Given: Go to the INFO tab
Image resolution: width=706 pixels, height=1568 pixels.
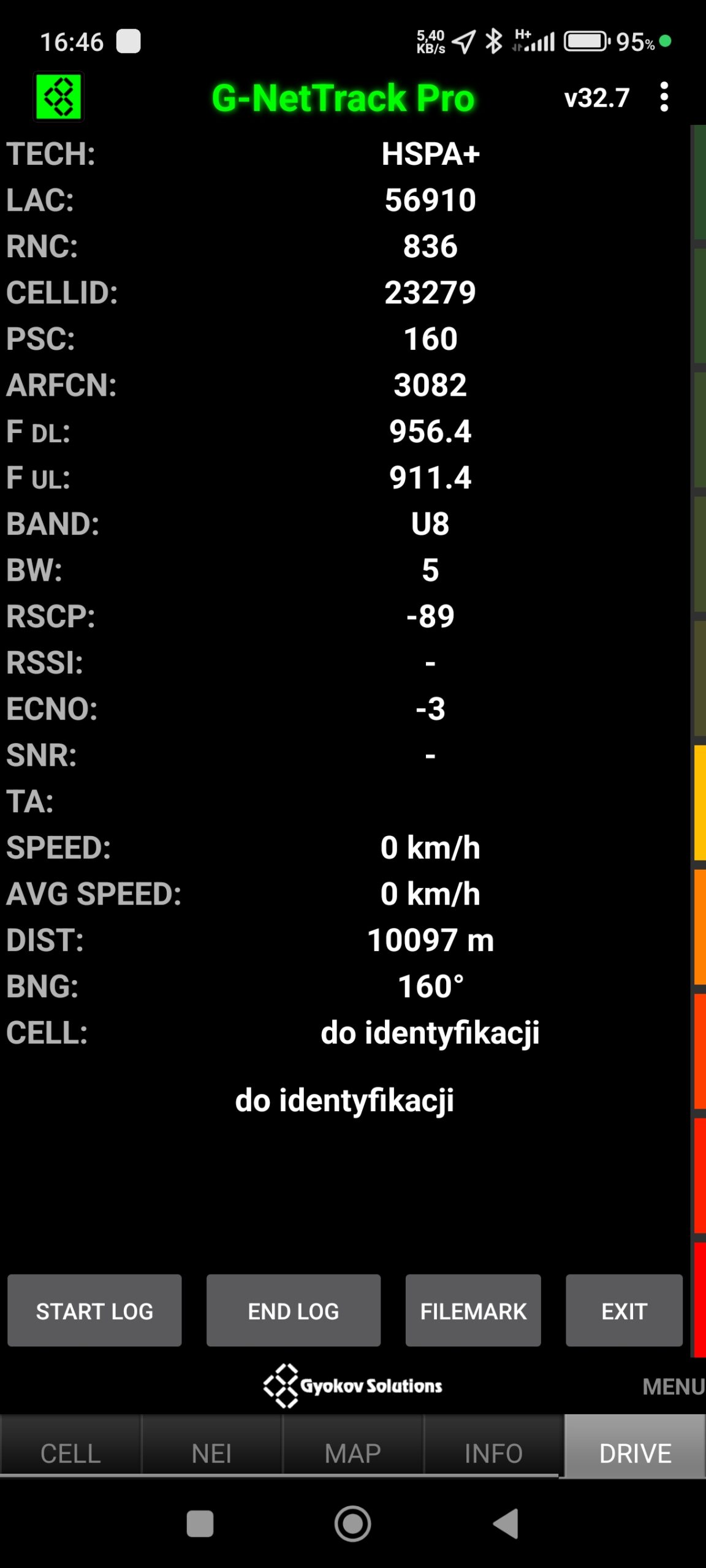Looking at the screenshot, I should point(493,1453).
